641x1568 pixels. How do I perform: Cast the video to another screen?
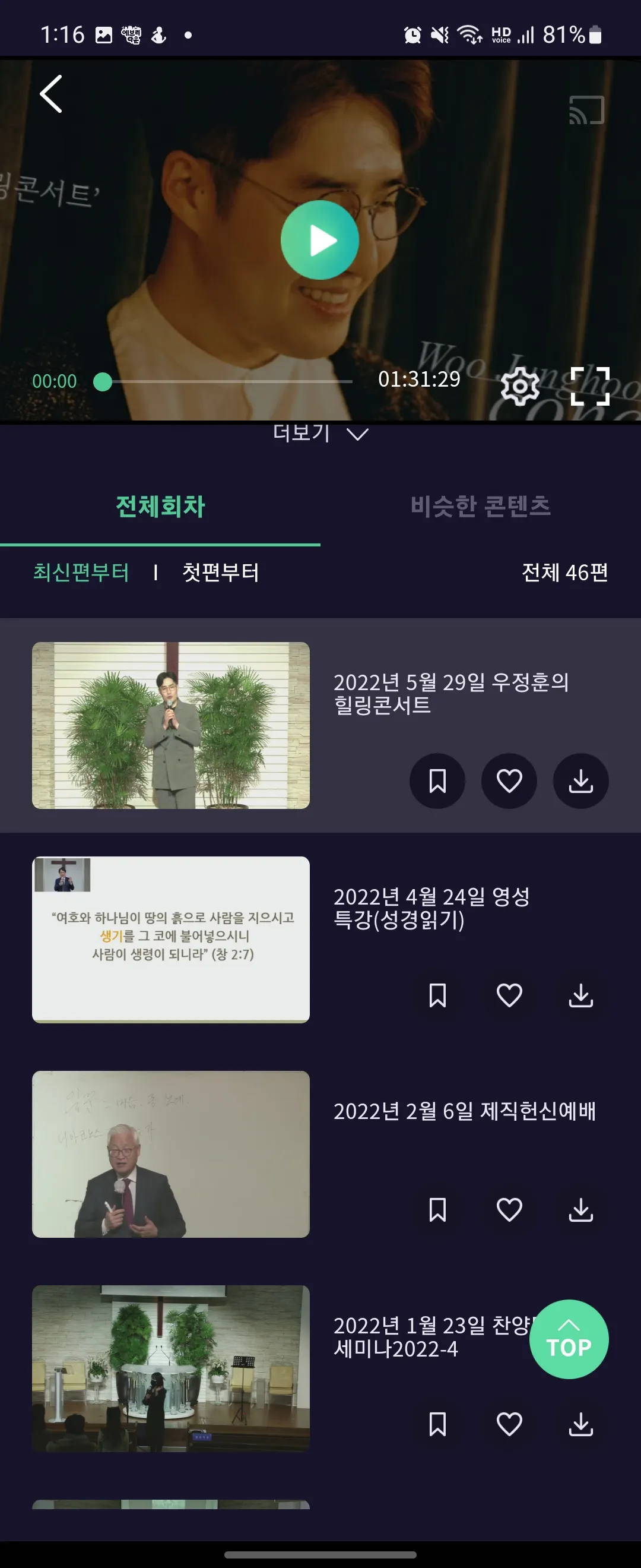tap(586, 110)
